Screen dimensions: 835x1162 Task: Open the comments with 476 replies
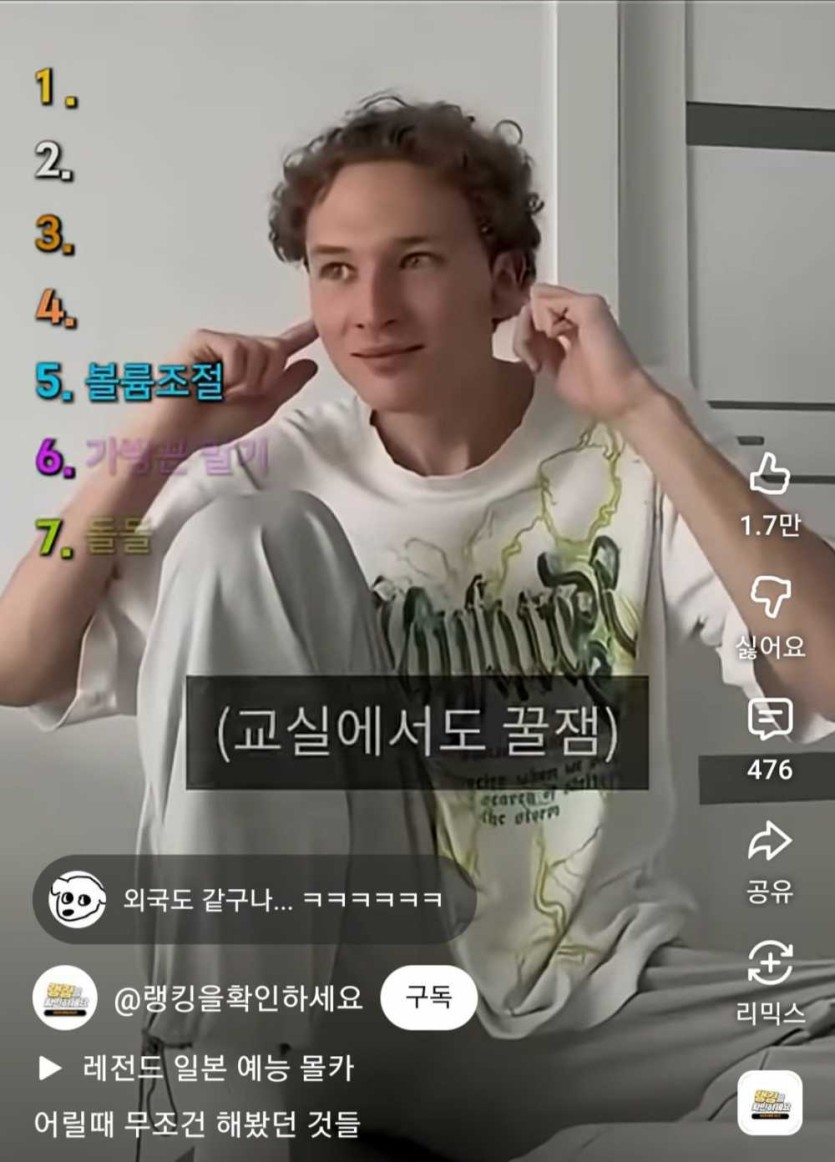pyautogui.click(x=769, y=720)
